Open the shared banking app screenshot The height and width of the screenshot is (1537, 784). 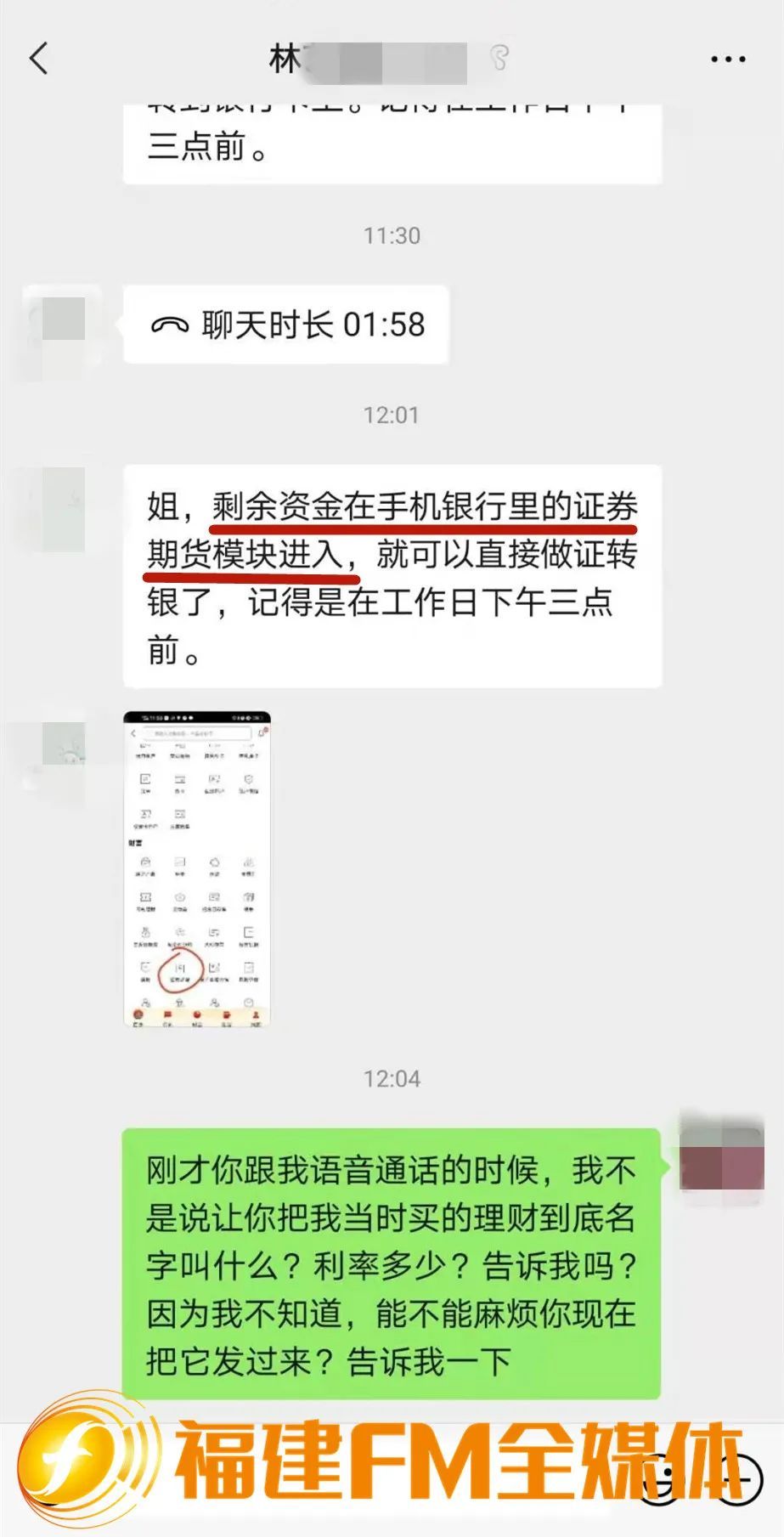tap(197, 869)
